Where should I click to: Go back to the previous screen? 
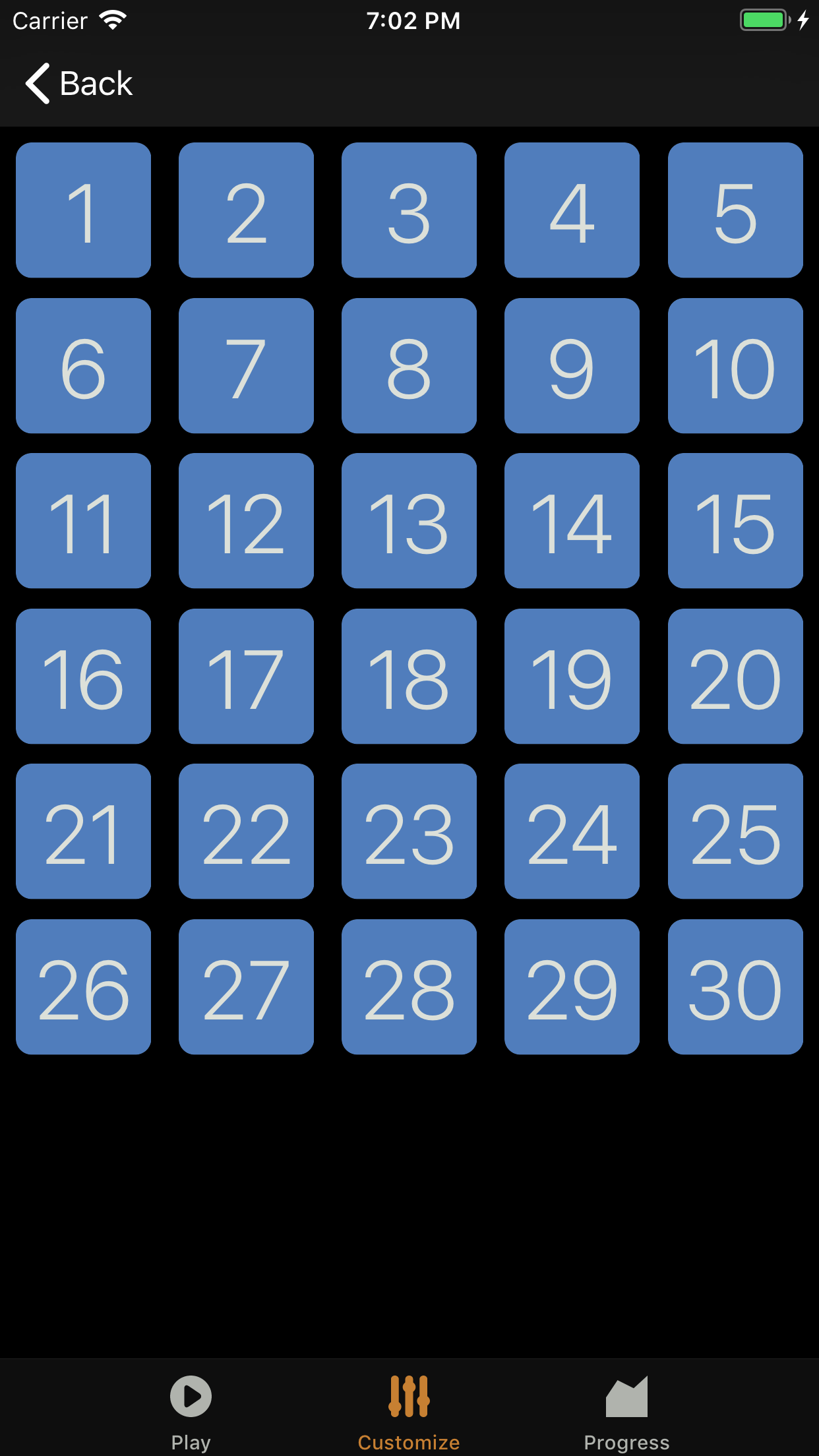click(x=79, y=84)
